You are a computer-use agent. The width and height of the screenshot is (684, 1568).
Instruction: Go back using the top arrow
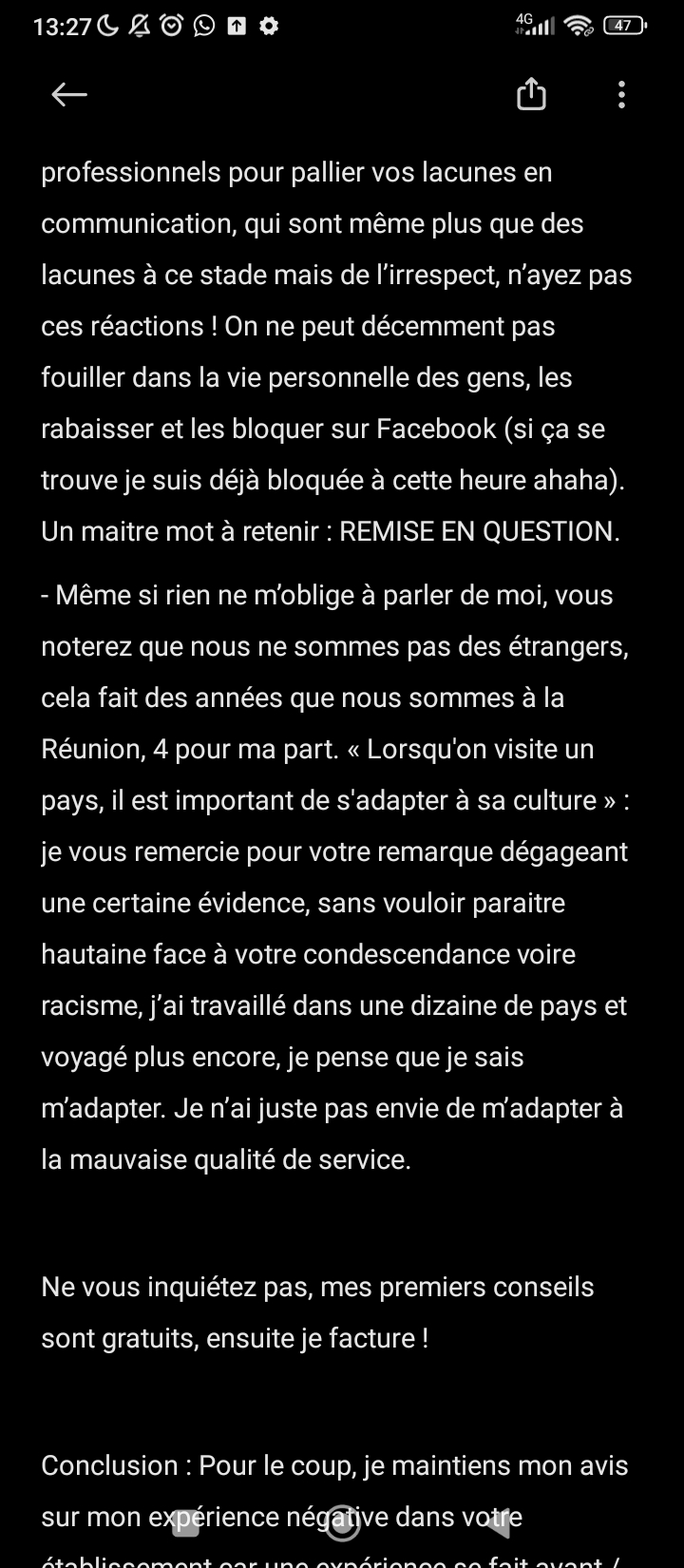click(x=69, y=94)
